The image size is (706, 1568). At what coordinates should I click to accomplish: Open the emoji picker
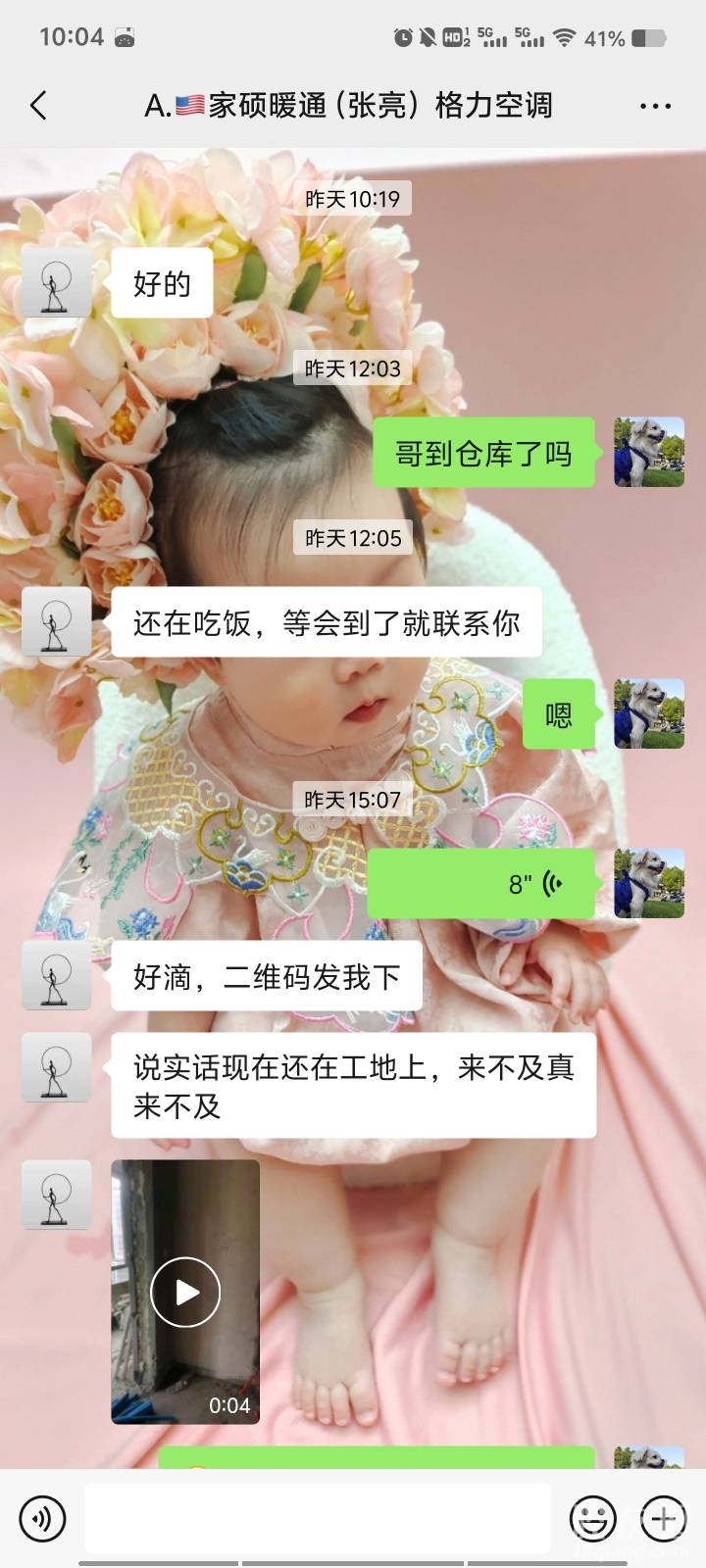[x=593, y=1519]
